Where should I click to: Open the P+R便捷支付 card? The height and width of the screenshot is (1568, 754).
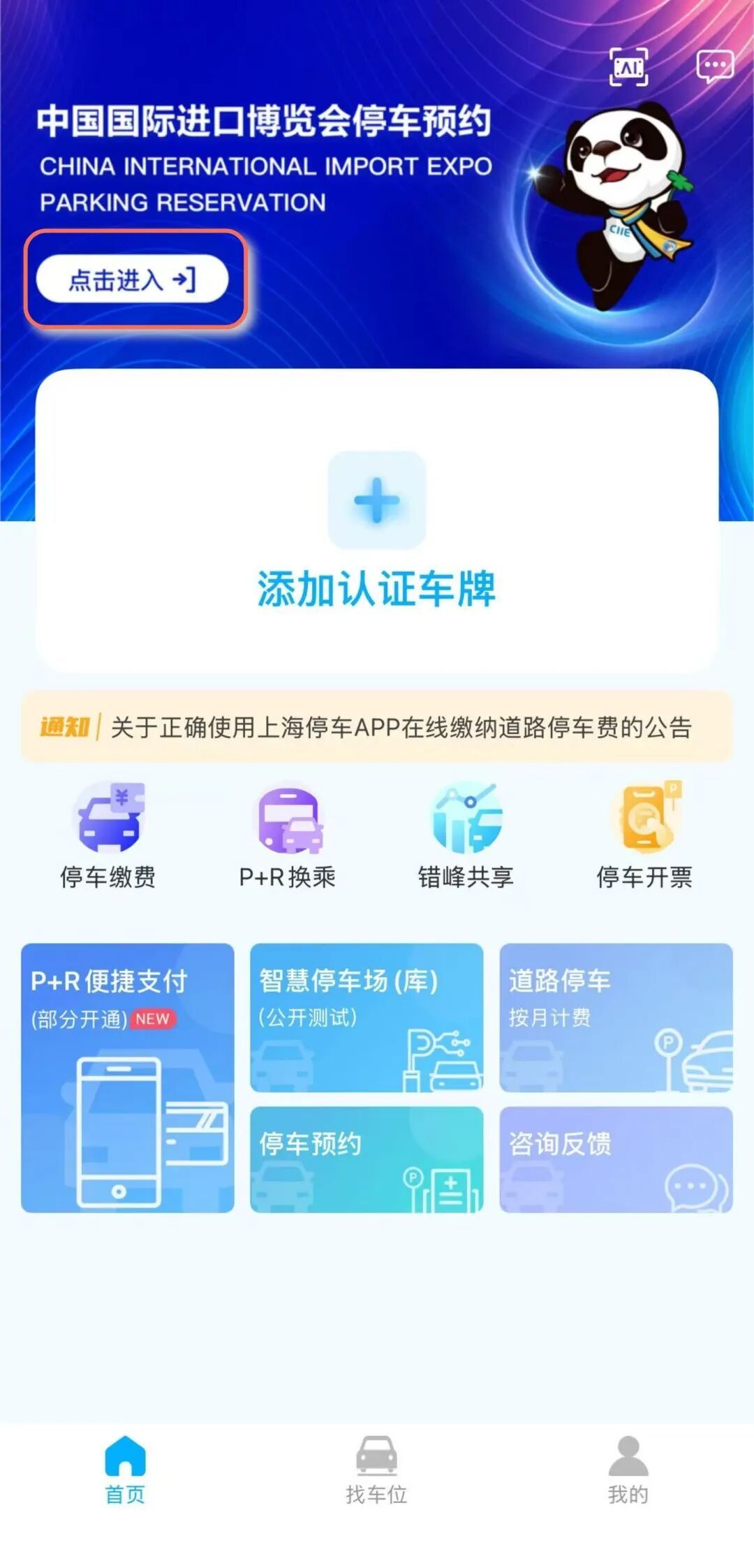click(128, 1078)
